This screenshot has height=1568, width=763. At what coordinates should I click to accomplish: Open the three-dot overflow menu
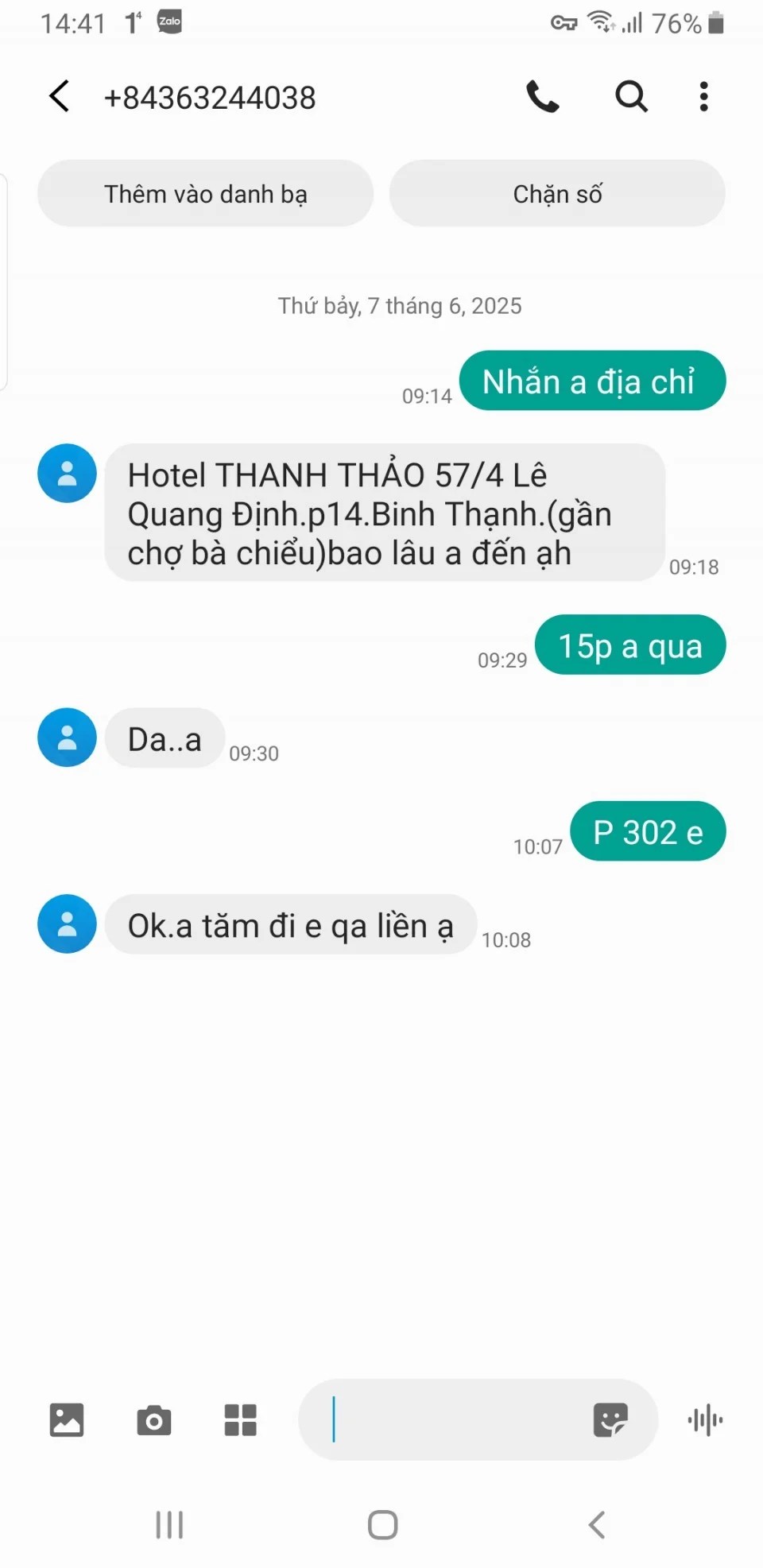tap(703, 97)
